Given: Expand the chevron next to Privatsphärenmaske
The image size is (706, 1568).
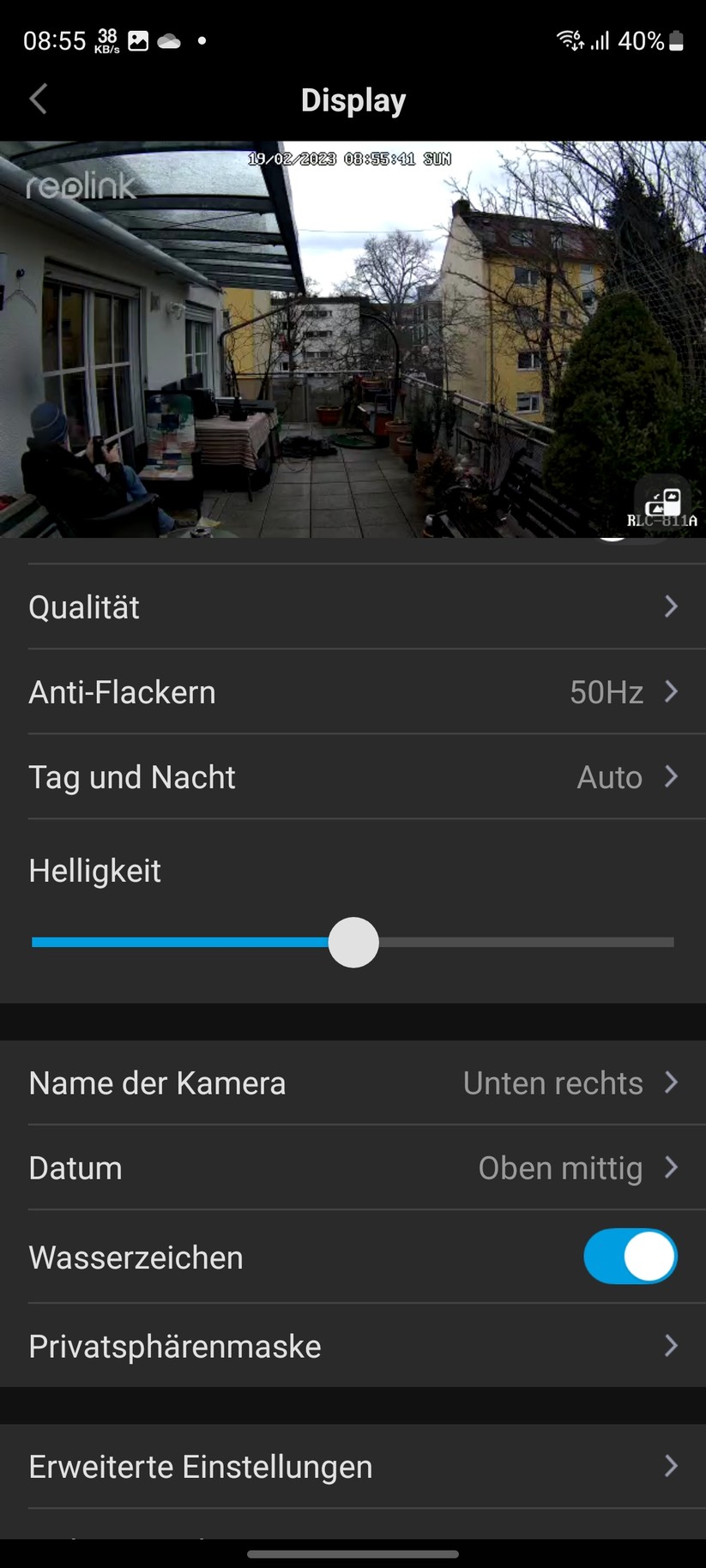Looking at the screenshot, I should pyautogui.click(x=672, y=1346).
